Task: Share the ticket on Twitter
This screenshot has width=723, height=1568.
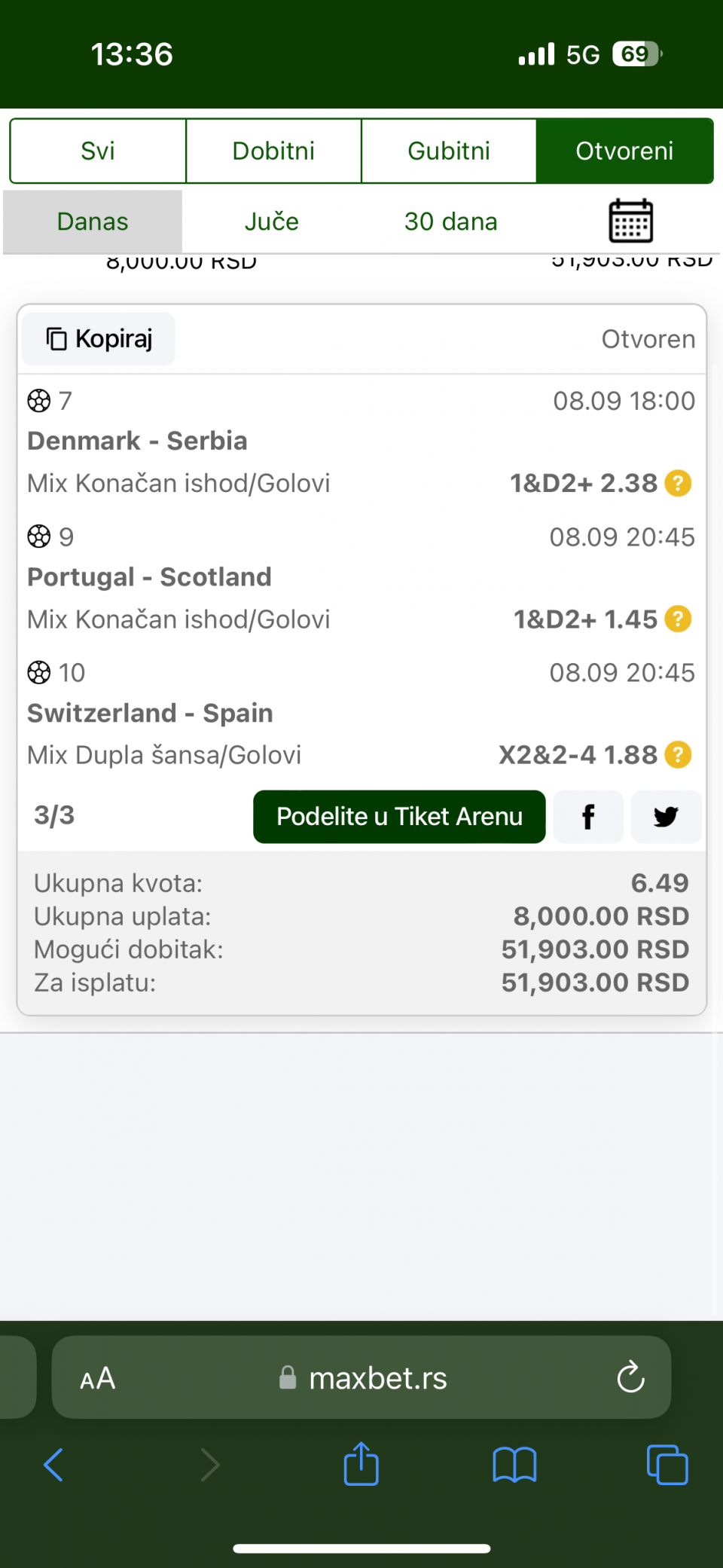Action: click(x=666, y=817)
